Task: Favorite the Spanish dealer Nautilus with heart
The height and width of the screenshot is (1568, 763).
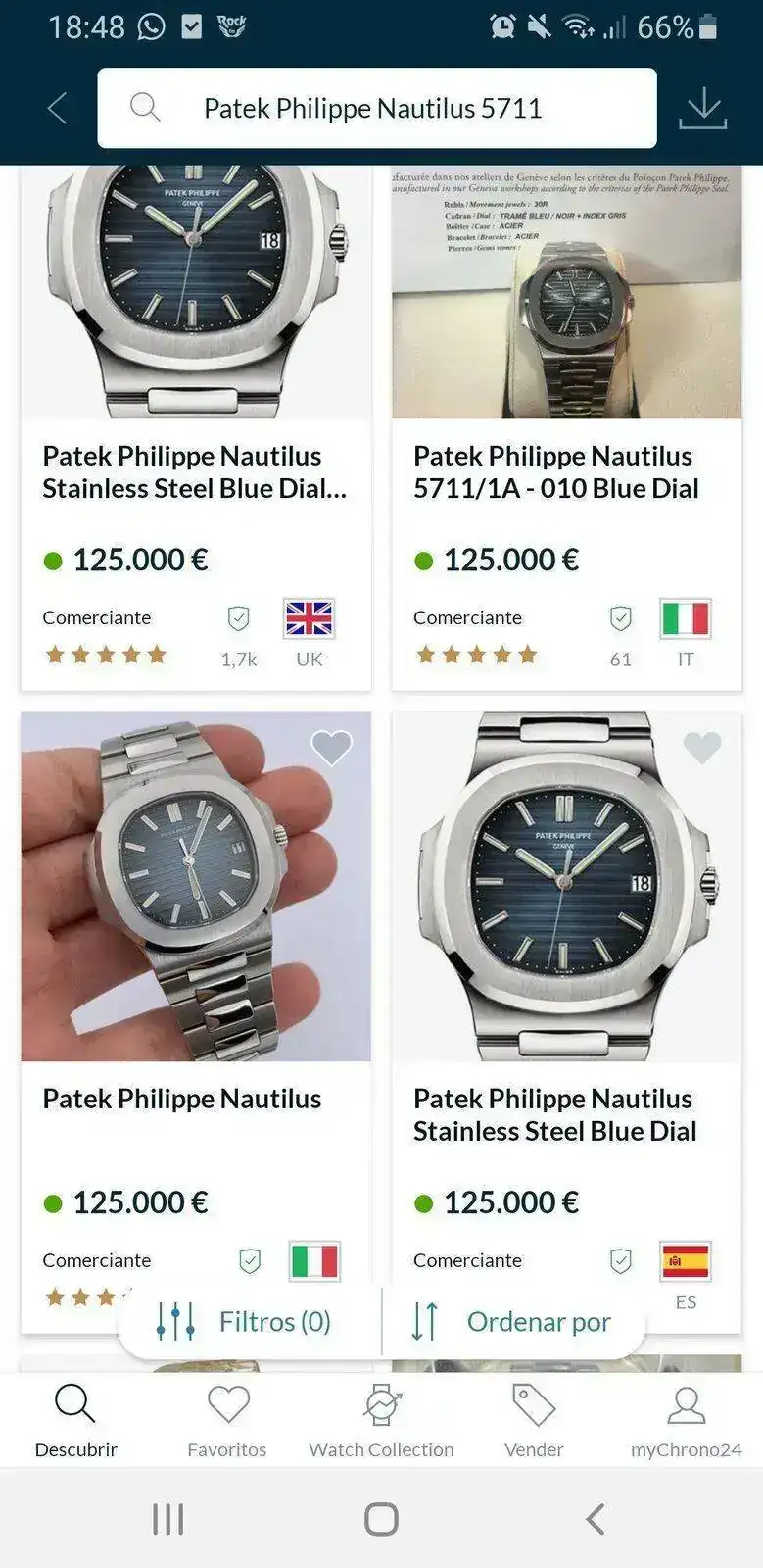Action: point(702,748)
